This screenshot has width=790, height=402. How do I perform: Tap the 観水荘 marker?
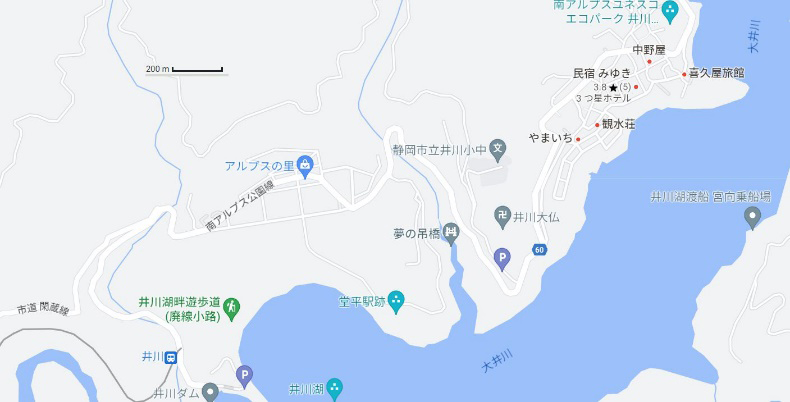(x=598, y=124)
